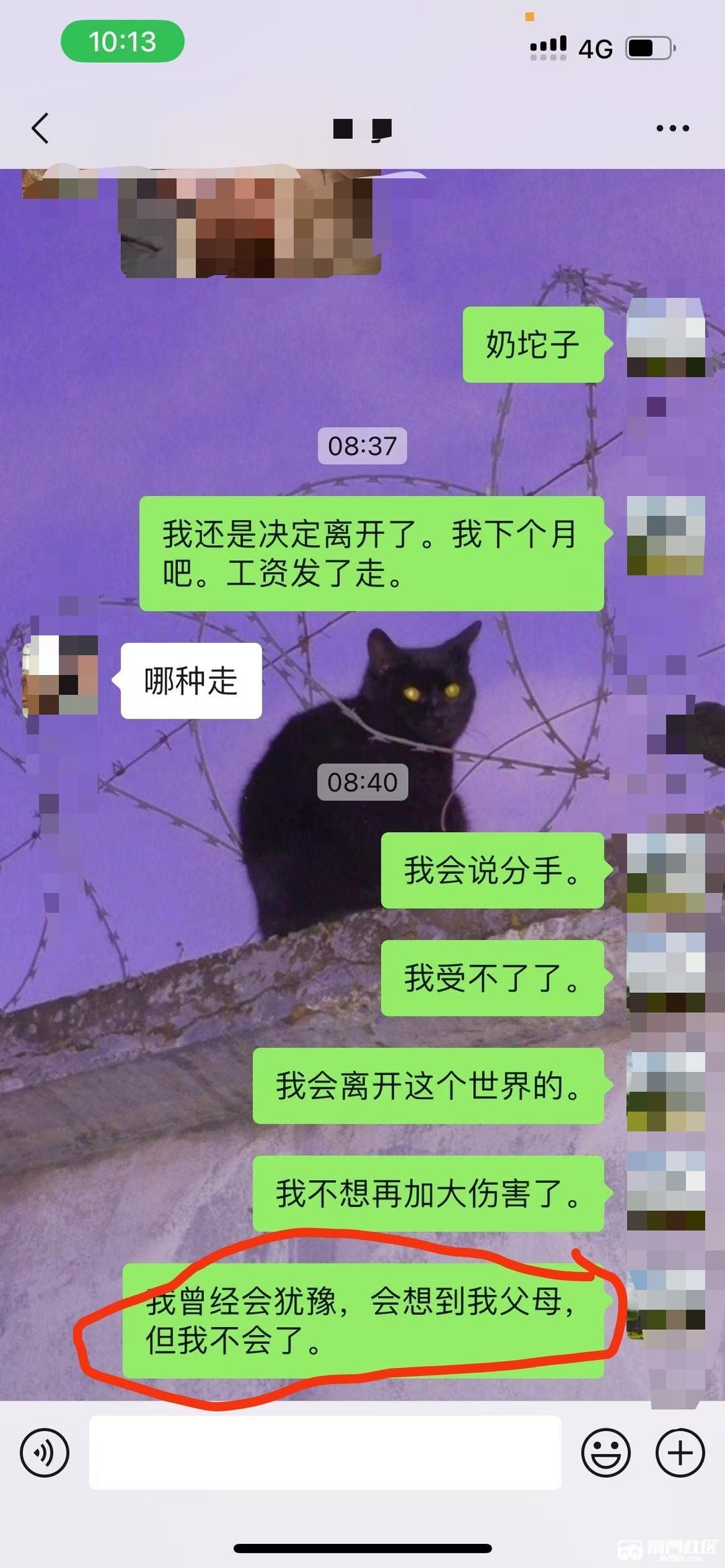Focus the message text field
Screen dimensions: 725x1568
pos(325,1453)
